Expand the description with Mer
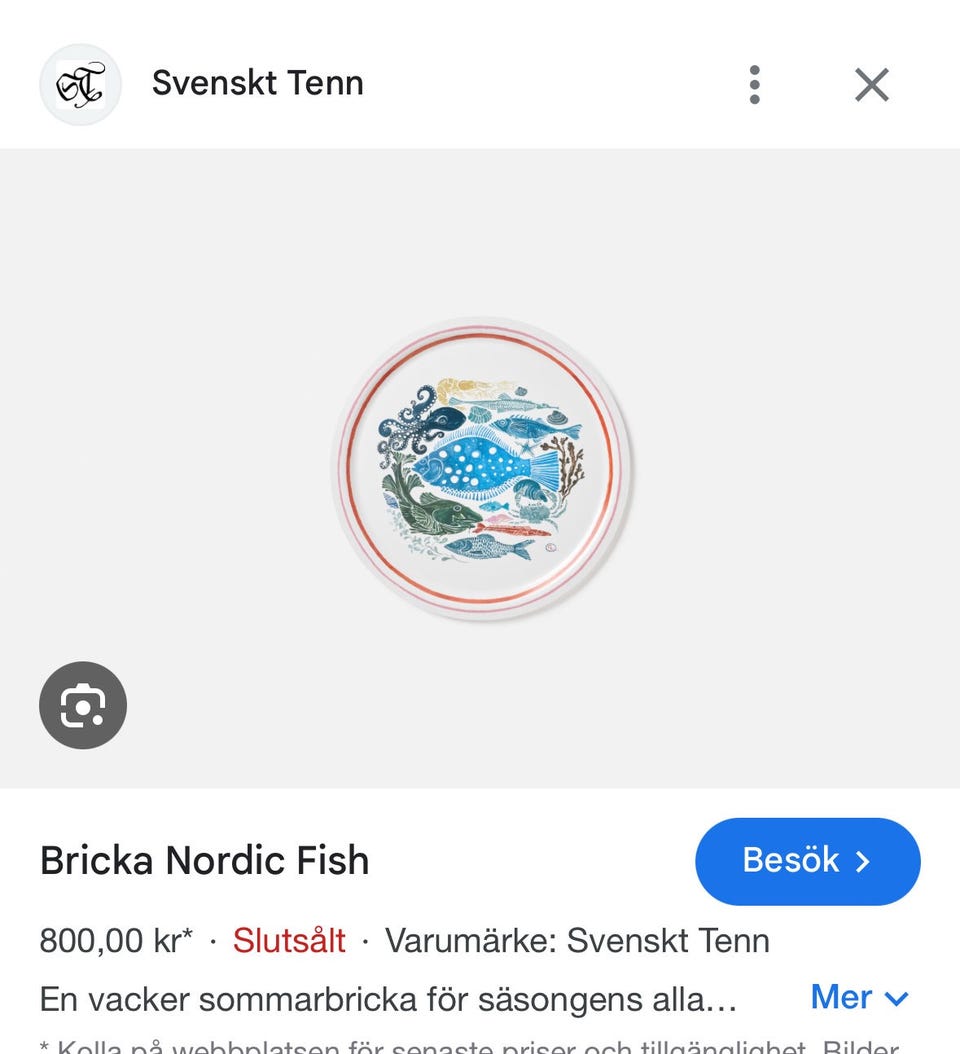Viewport: 960px width, 1054px height. pos(858,997)
